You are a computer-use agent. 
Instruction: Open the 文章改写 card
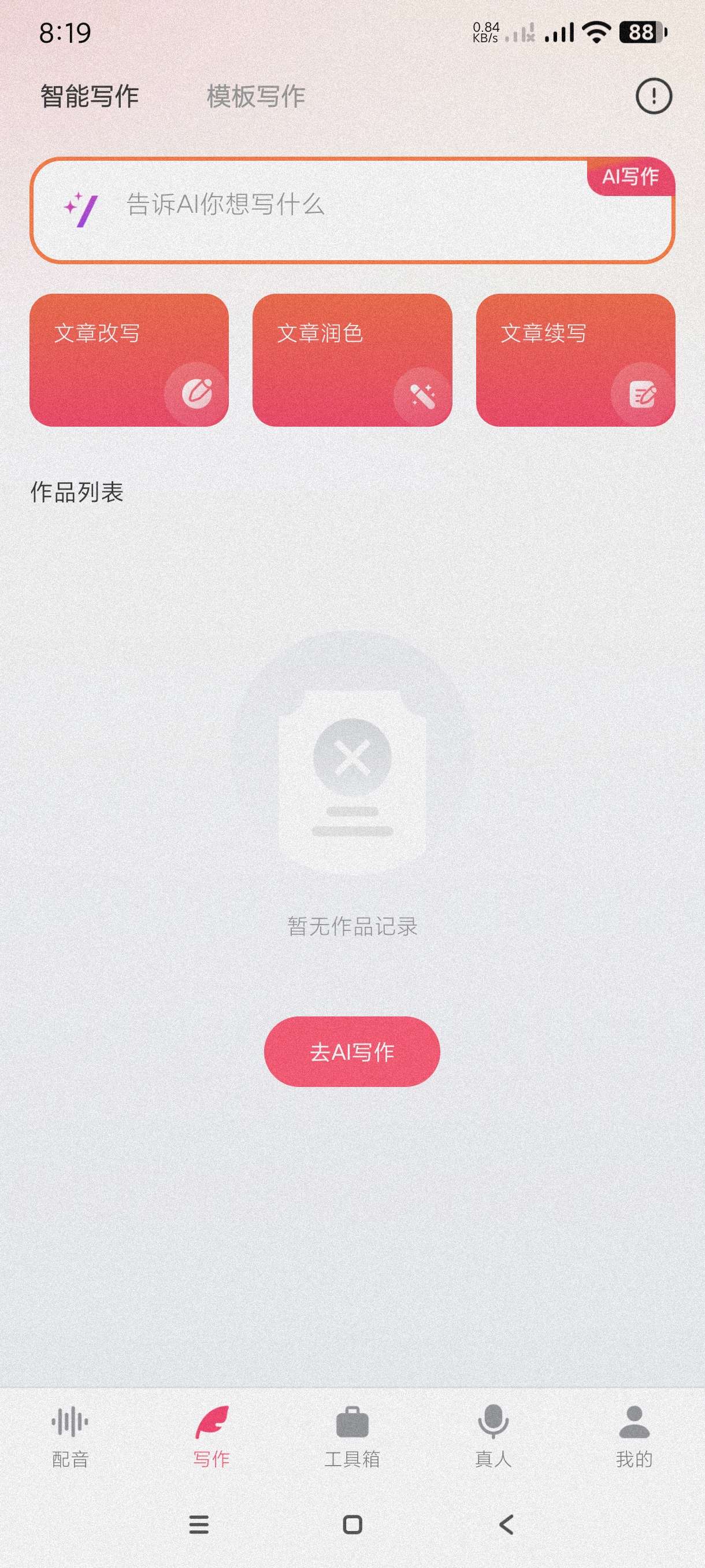(129, 360)
